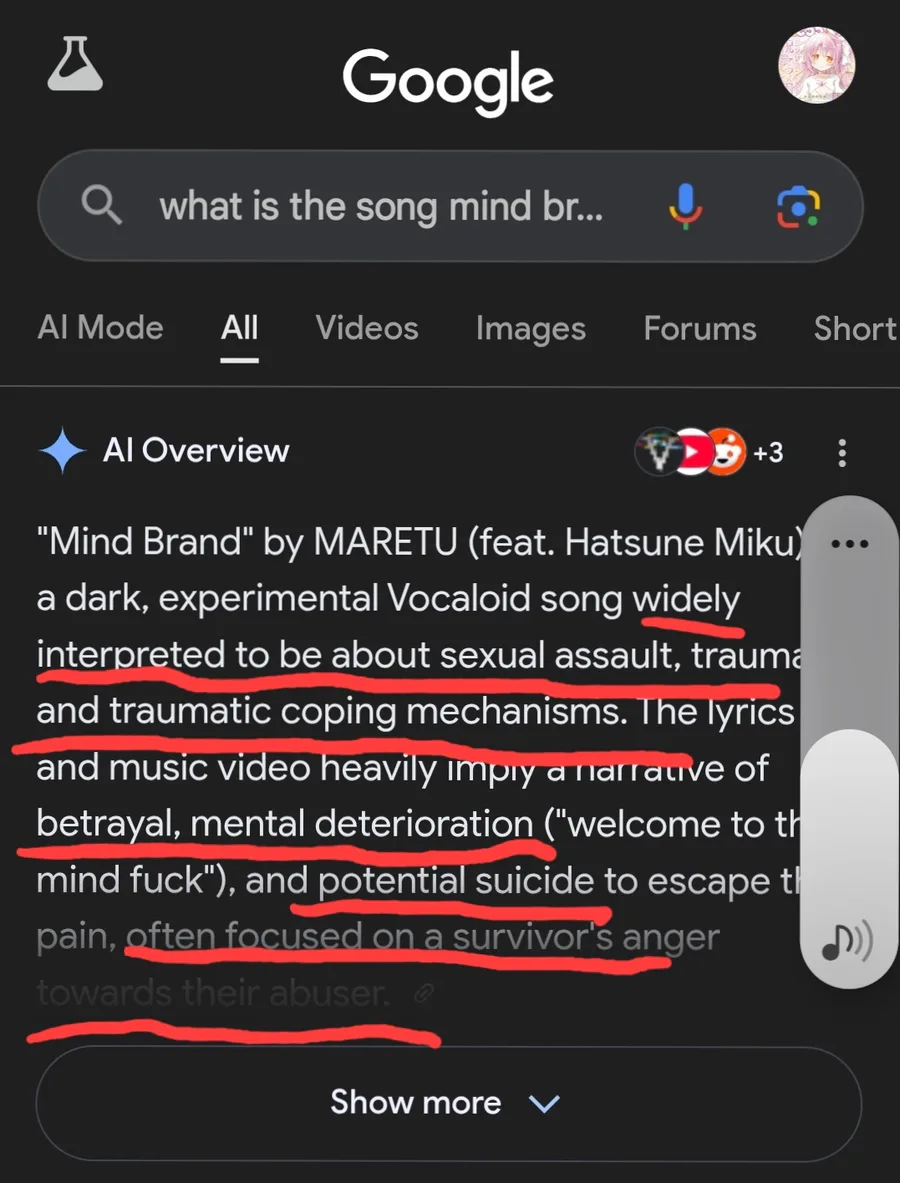Switch to the Images tab
Viewport: 900px width, 1183px height.
pos(530,328)
